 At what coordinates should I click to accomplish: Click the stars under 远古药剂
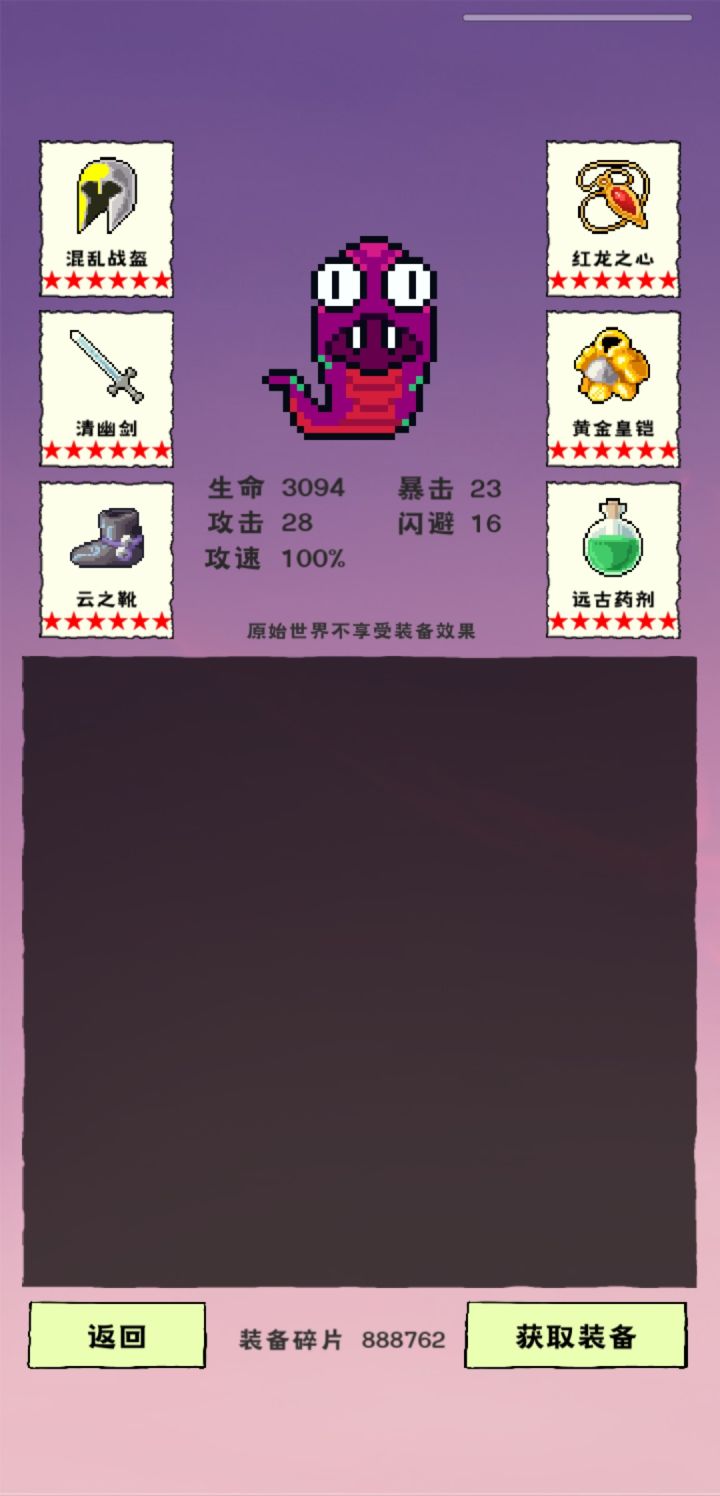[x=612, y=620]
